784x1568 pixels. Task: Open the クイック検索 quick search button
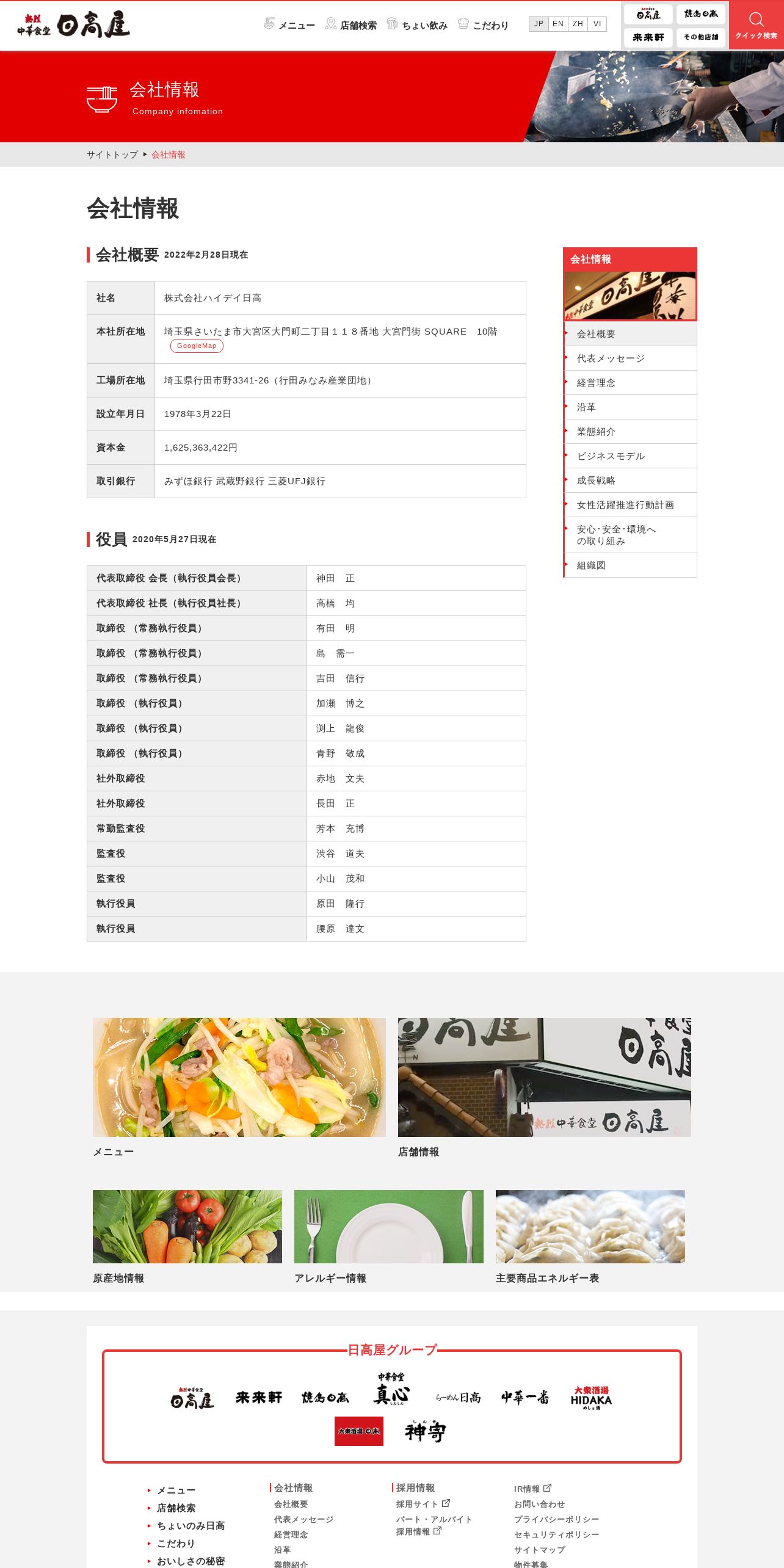point(756,25)
